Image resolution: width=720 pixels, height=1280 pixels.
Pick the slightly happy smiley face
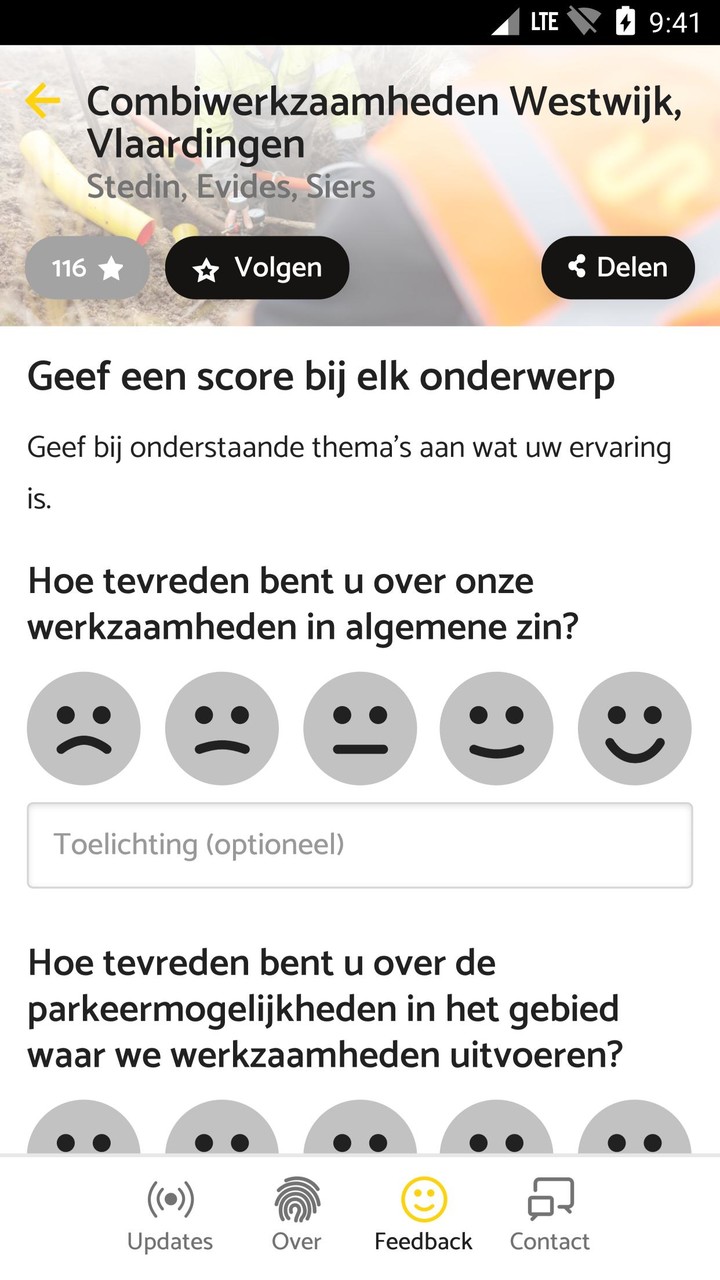[496, 727]
